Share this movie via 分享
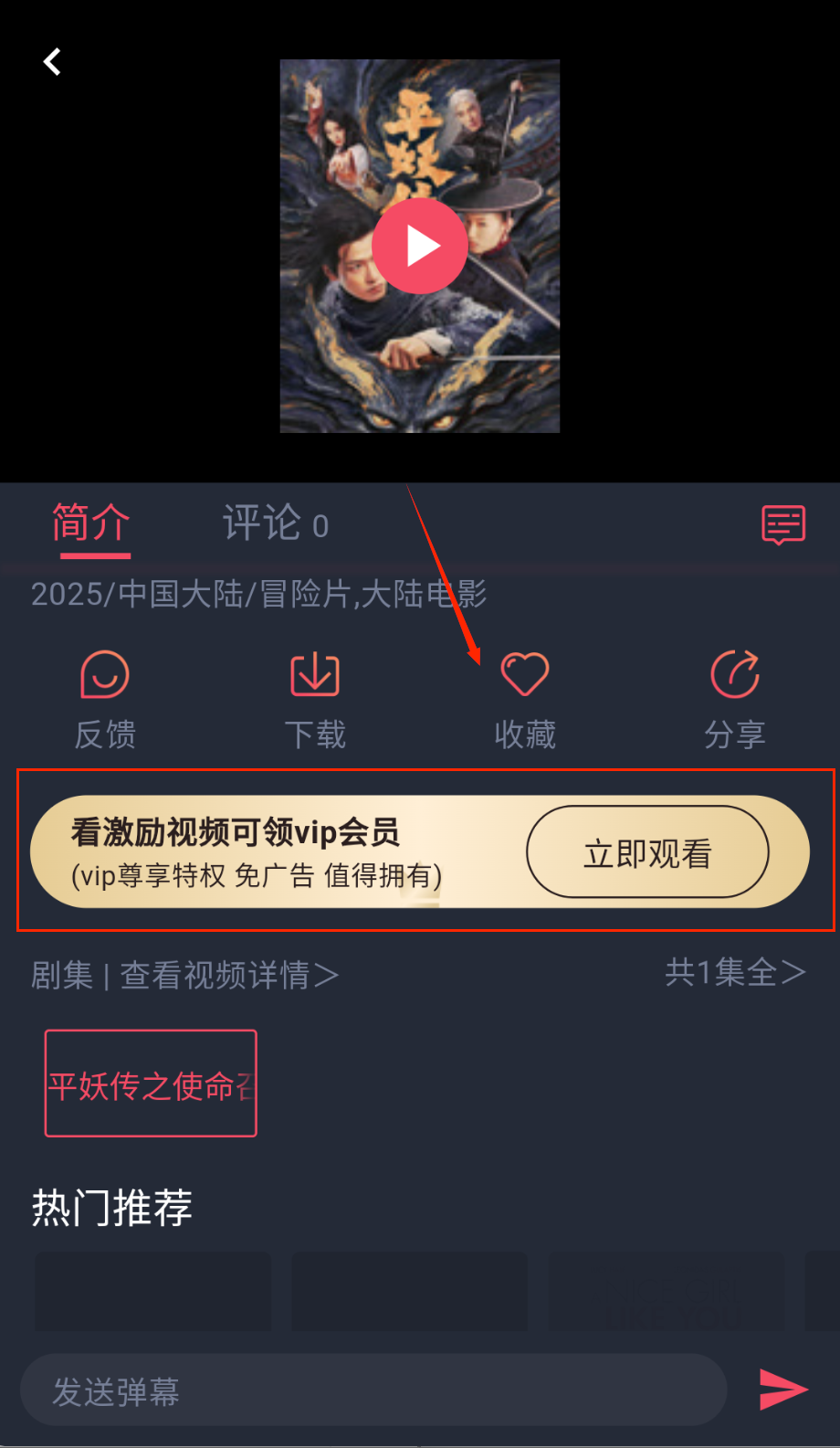The image size is (840, 1448). pos(735,699)
